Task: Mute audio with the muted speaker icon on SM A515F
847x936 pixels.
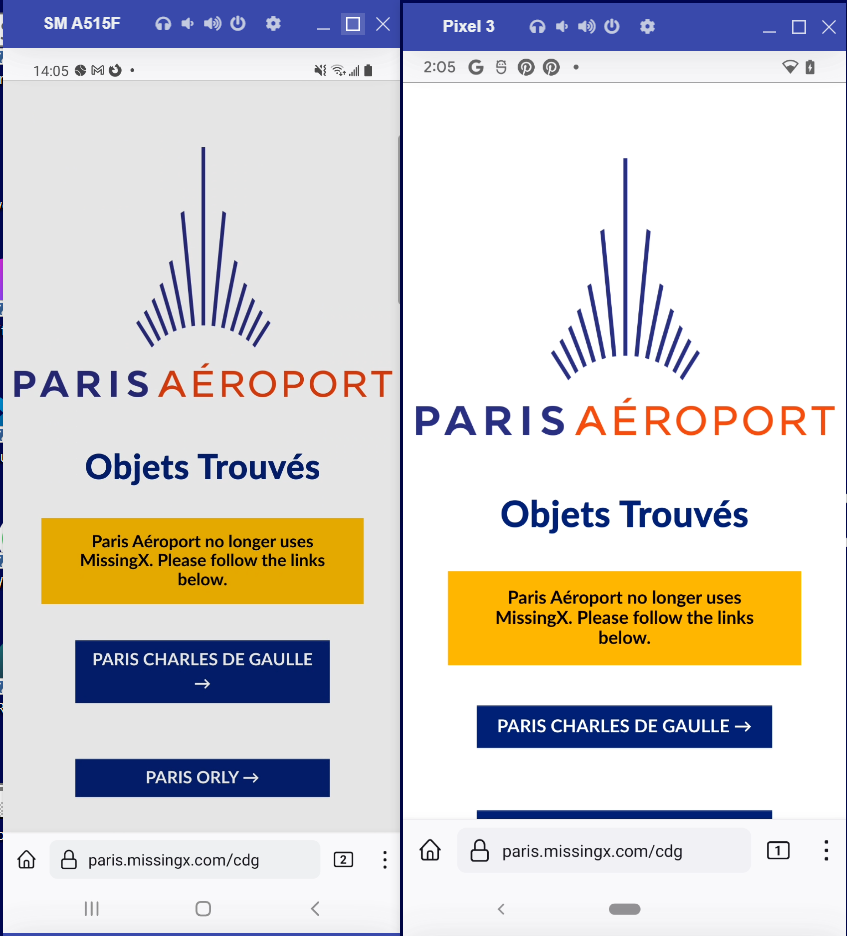Action: [x=188, y=24]
